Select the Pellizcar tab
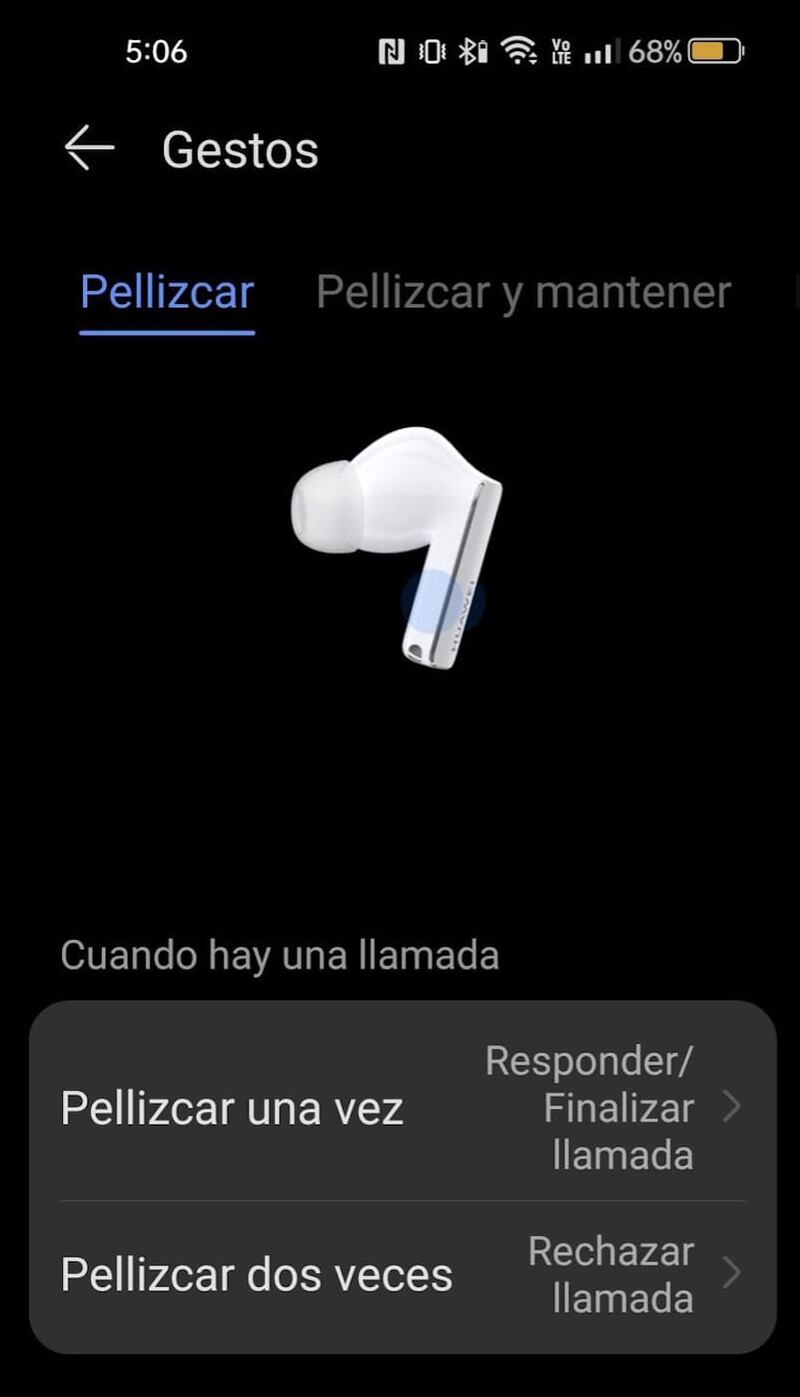Screen dimensions: 800x1397 click(x=166, y=291)
